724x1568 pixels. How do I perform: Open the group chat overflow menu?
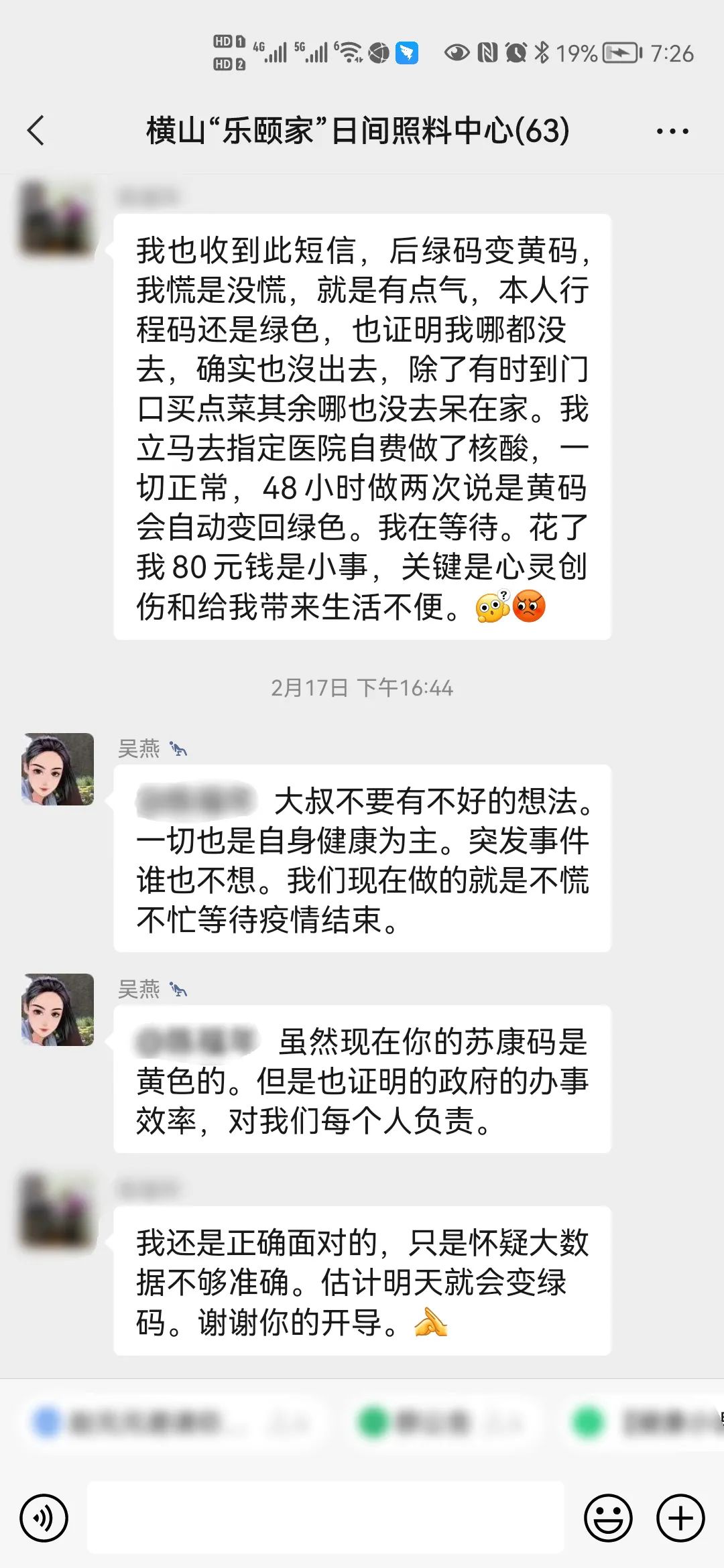[672, 131]
